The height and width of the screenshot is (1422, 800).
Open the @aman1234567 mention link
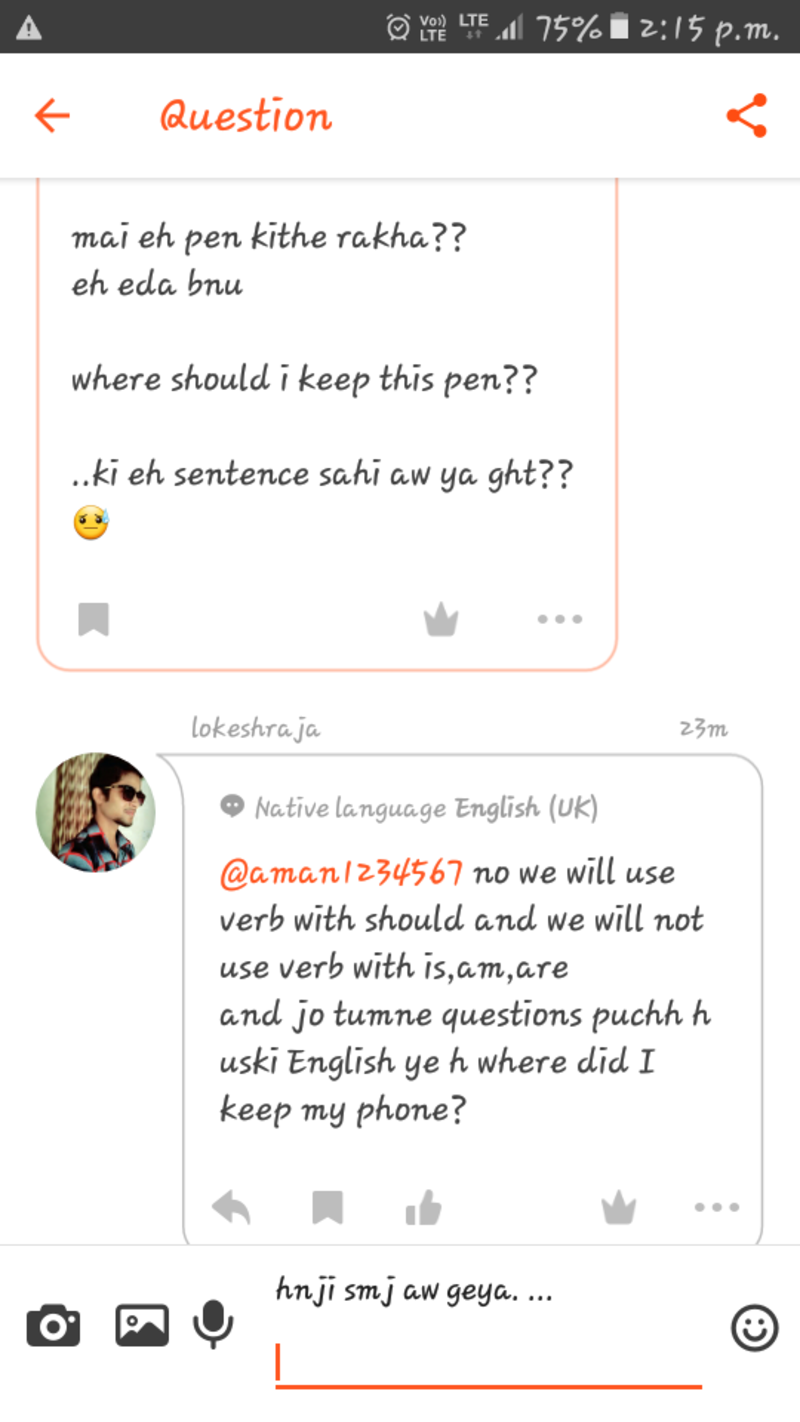(341, 873)
